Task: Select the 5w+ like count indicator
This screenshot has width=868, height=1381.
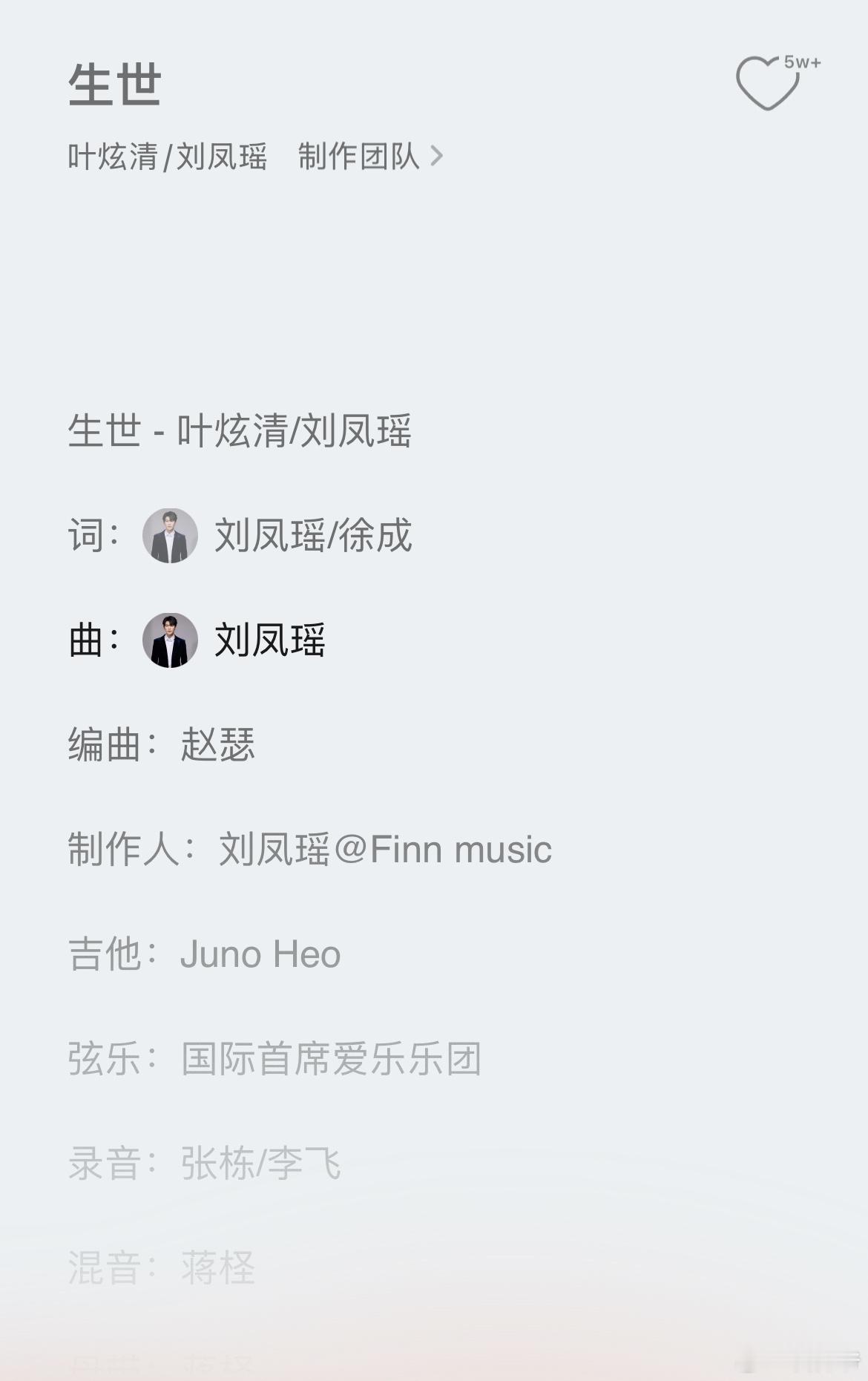Action: coord(803,65)
